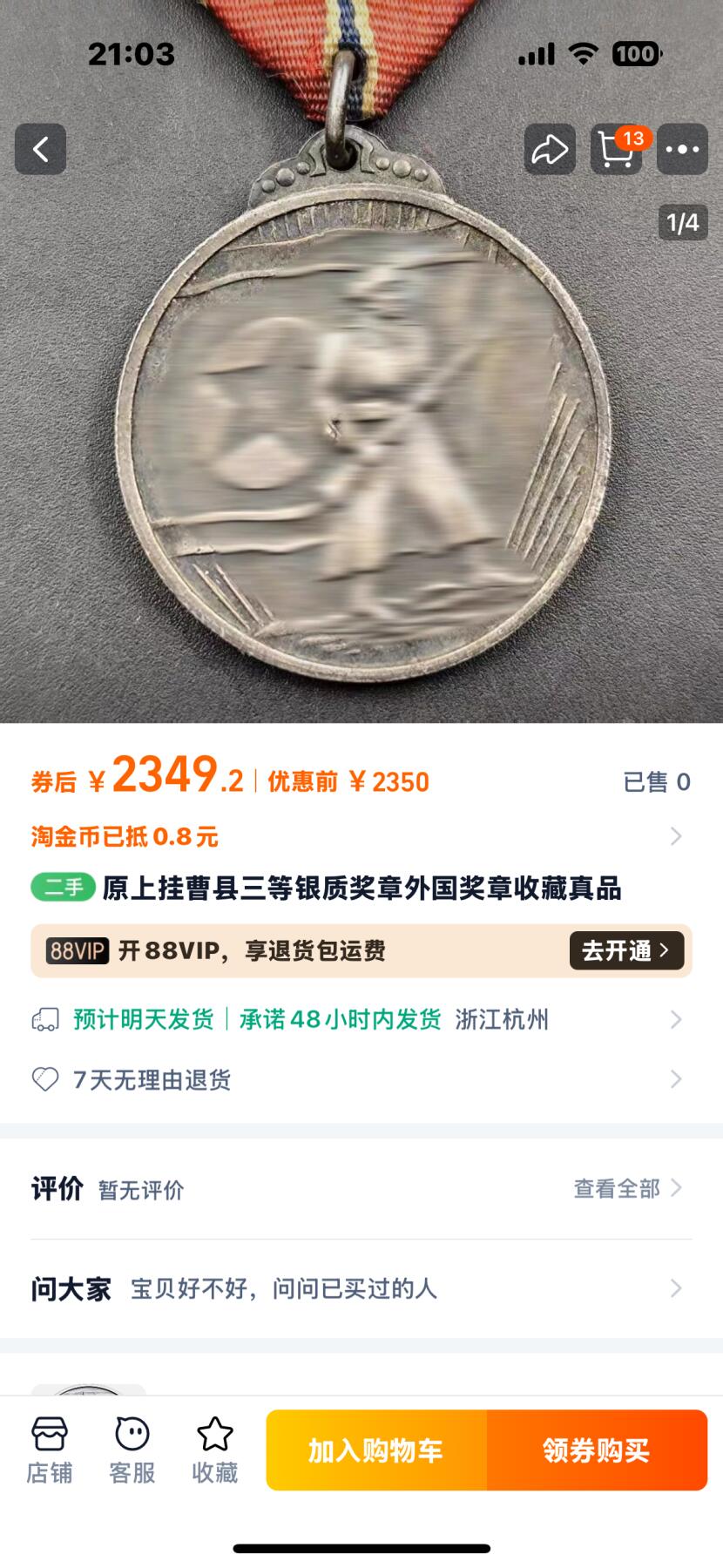Screen dimensions: 723x1568
Task: Tap 领券购买 to buy with coupon
Action: point(597,1450)
